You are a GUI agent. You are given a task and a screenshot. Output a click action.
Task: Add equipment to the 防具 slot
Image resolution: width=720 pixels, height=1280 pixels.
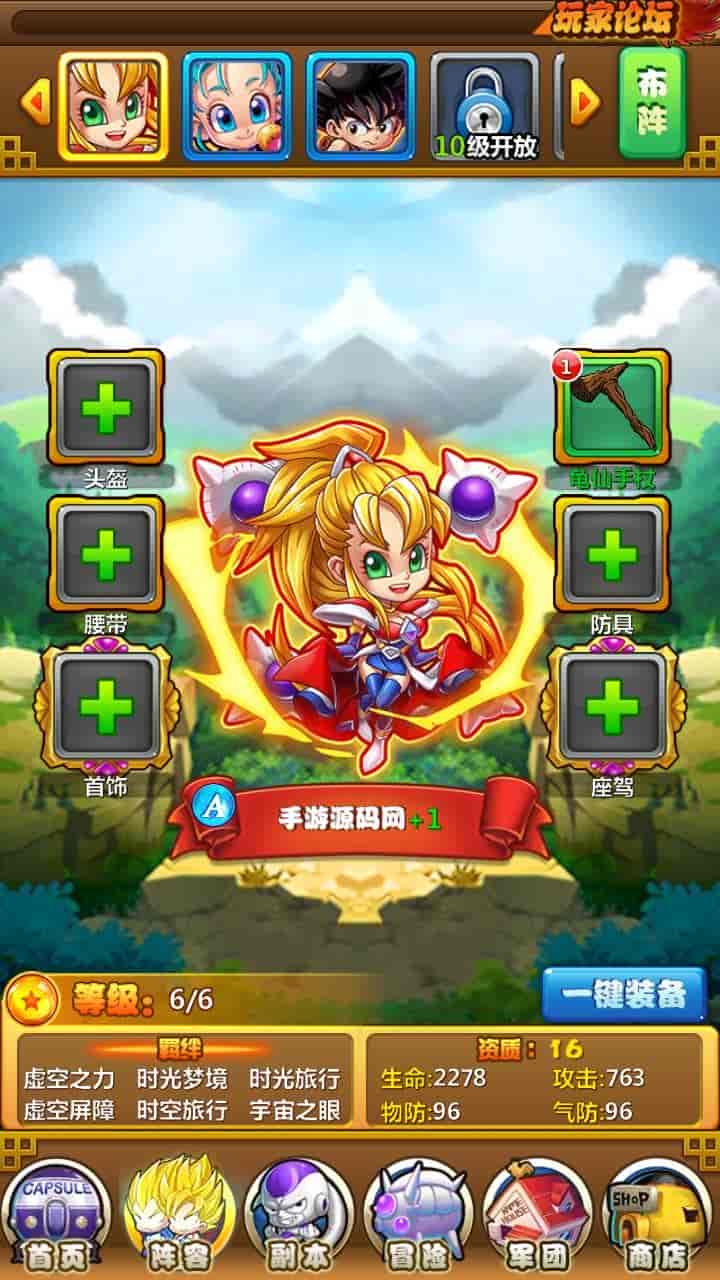coord(612,555)
